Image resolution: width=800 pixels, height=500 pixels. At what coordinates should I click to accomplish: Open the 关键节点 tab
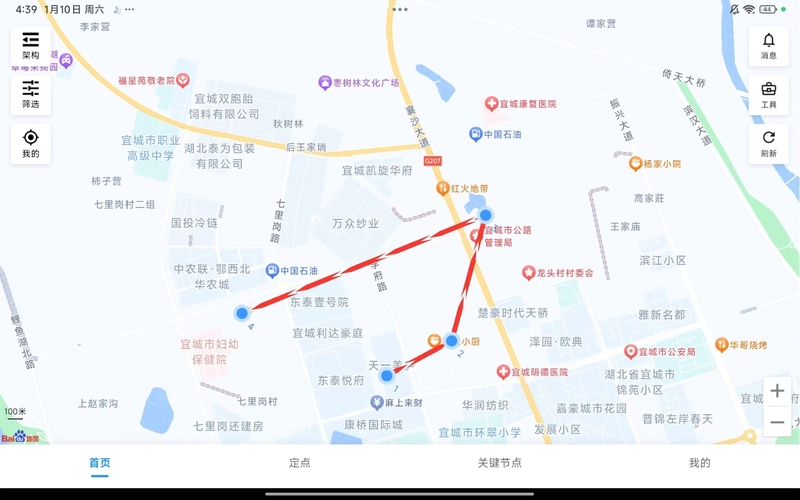(x=500, y=463)
